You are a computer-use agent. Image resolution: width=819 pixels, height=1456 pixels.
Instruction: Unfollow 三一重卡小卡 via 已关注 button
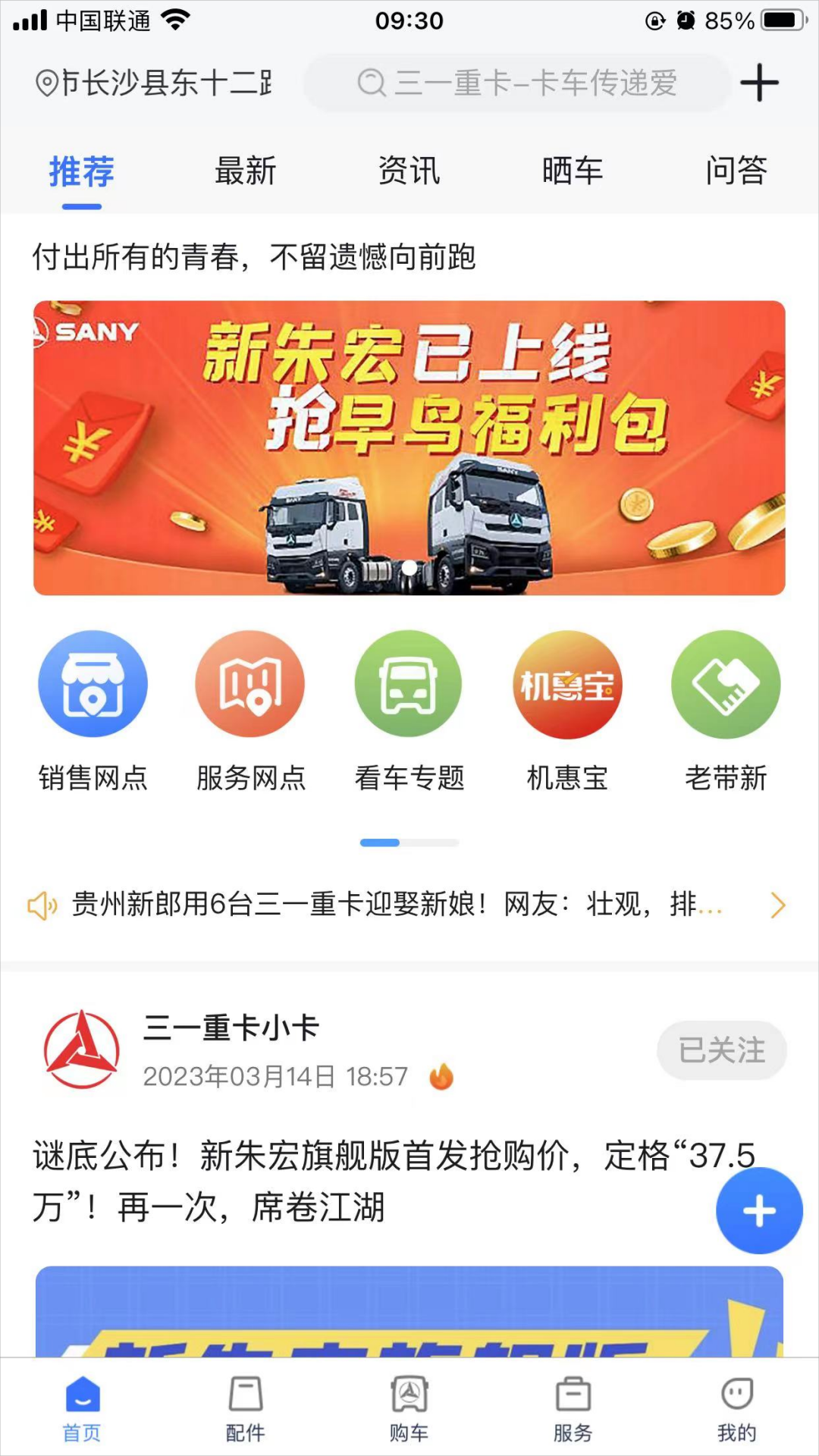point(721,1050)
